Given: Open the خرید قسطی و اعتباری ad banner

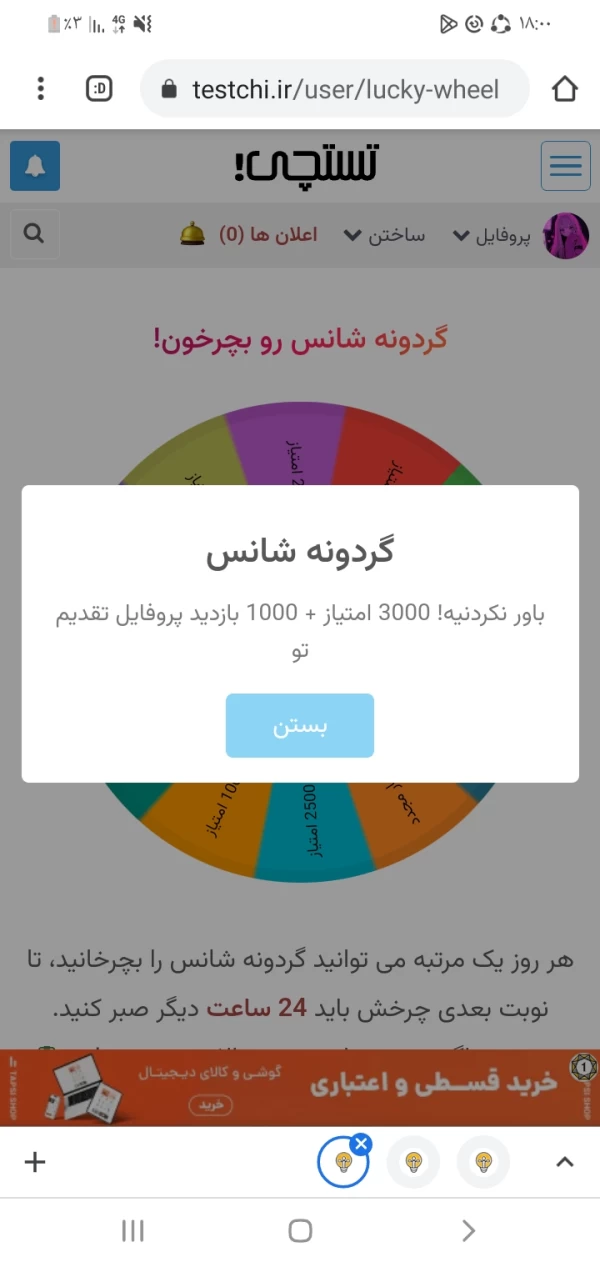Looking at the screenshot, I should pyautogui.click(x=300, y=1087).
